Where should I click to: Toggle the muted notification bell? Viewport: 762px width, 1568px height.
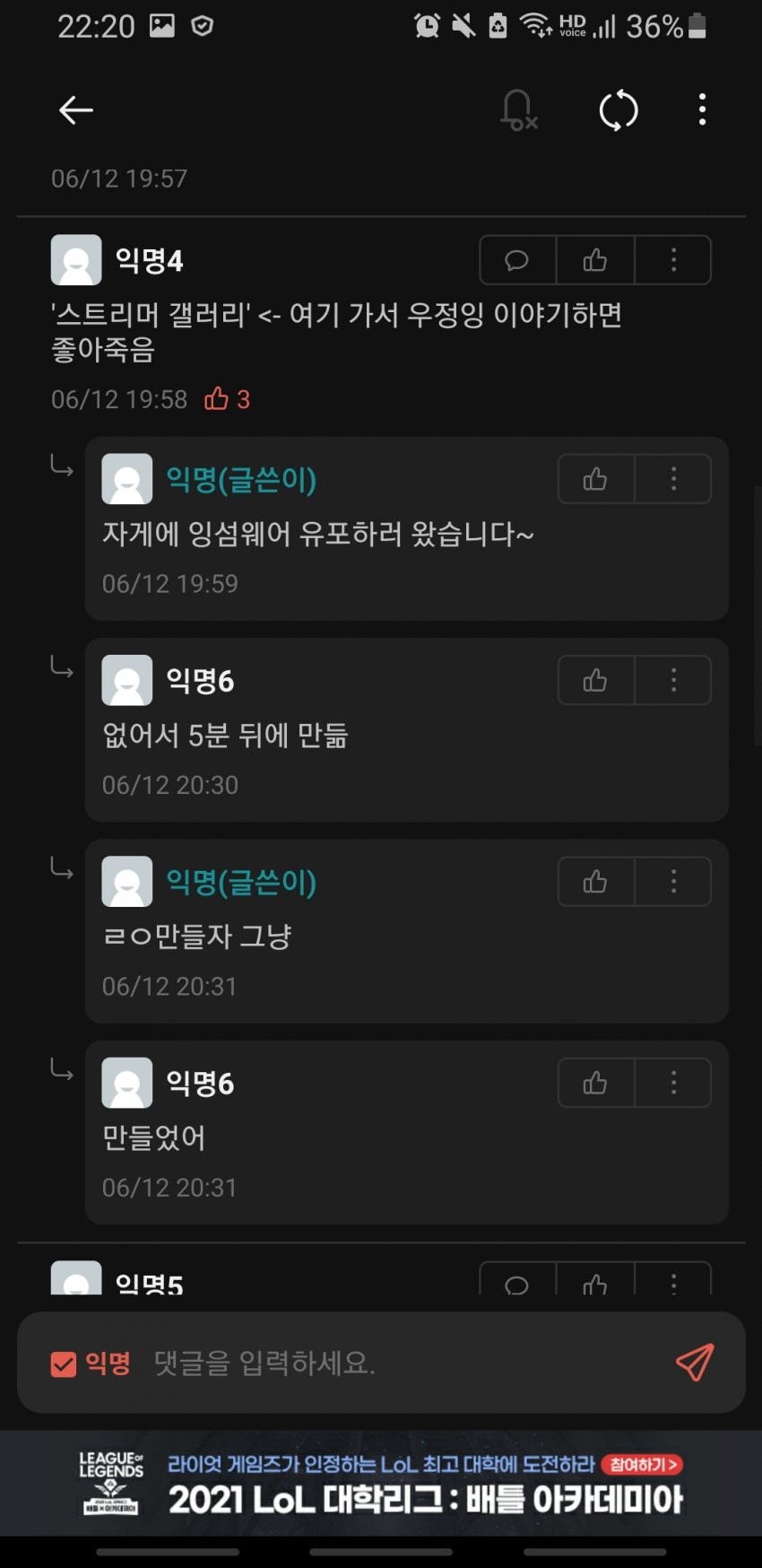pyautogui.click(x=518, y=110)
